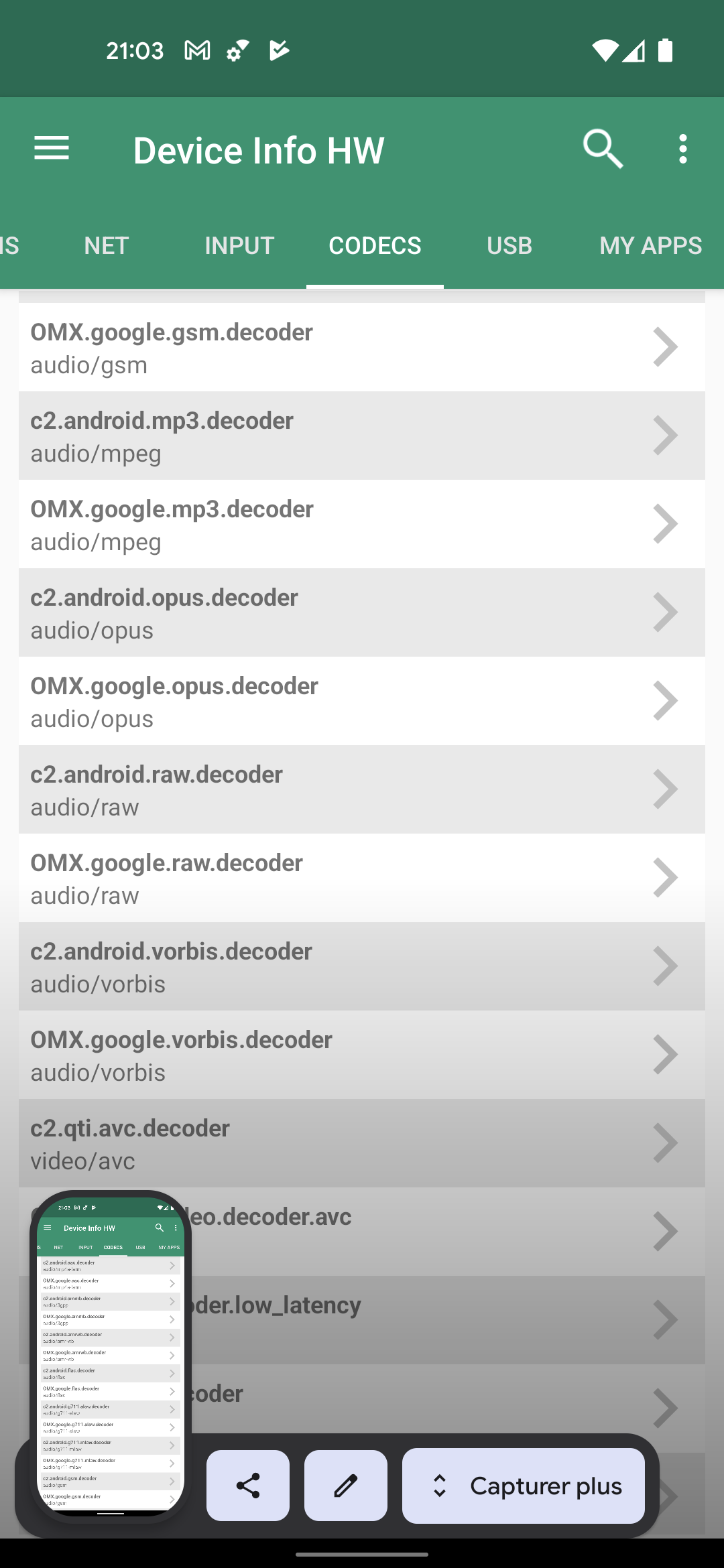This screenshot has height=1568, width=724.
Task: Open the search icon in app bar
Action: (603, 149)
